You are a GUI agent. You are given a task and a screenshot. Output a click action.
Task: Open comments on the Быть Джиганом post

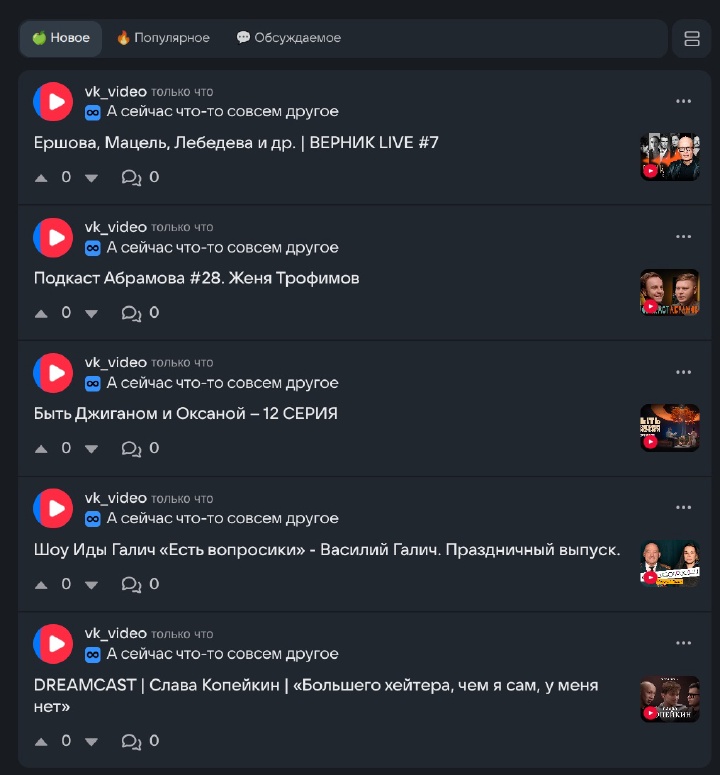pyautogui.click(x=132, y=448)
